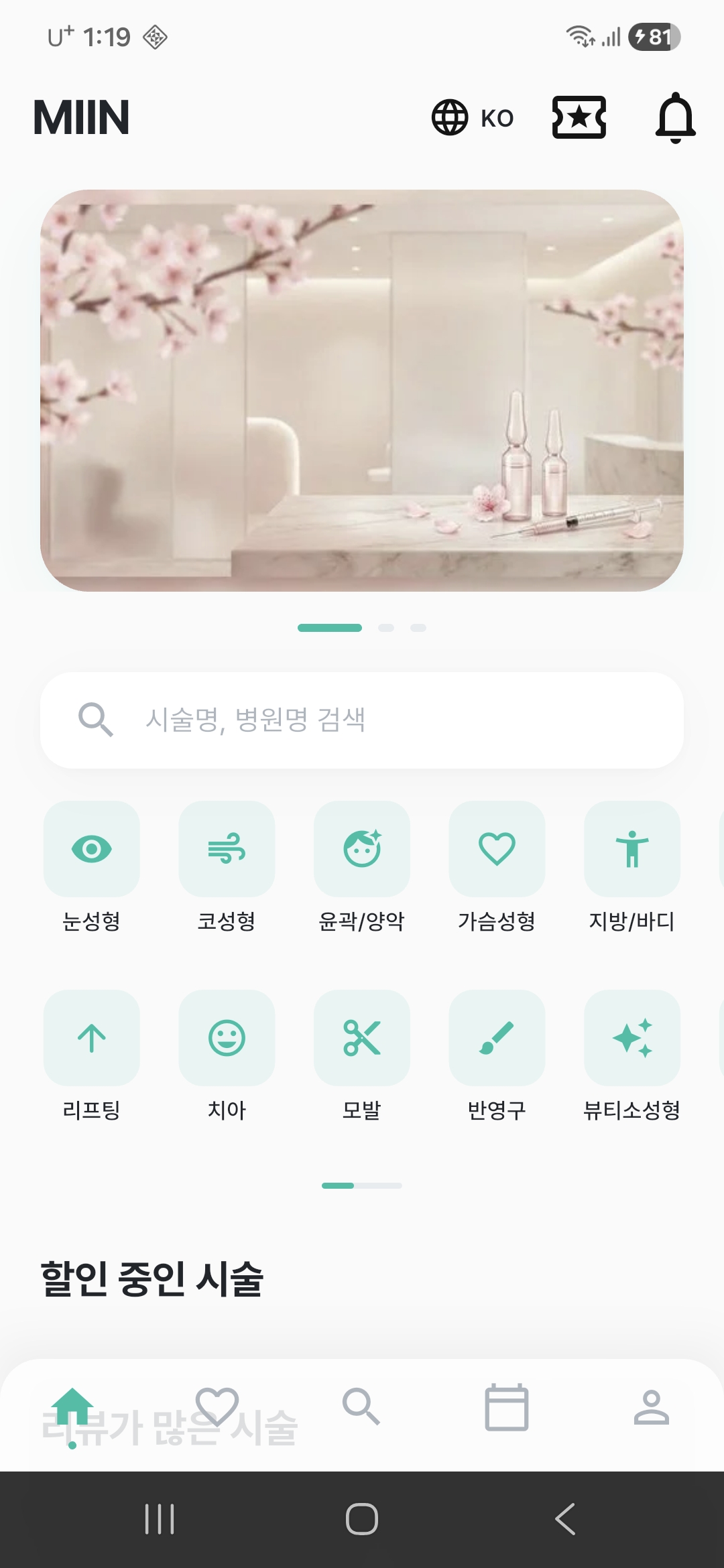Change language from KO
This screenshot has width=724, height=1568.
tap(473, 118)
